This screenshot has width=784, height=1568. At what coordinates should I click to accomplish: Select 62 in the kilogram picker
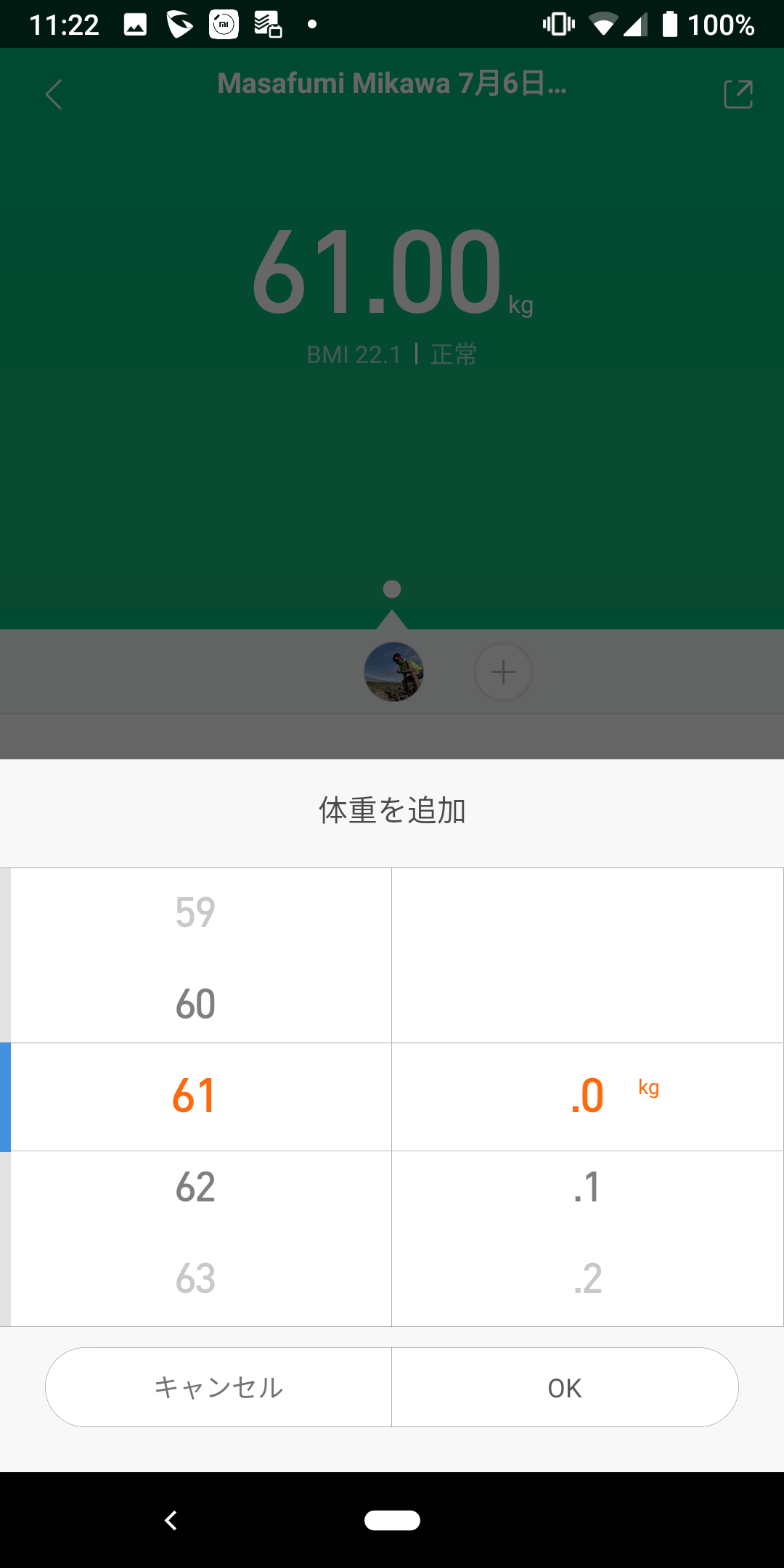(195, 1188)
